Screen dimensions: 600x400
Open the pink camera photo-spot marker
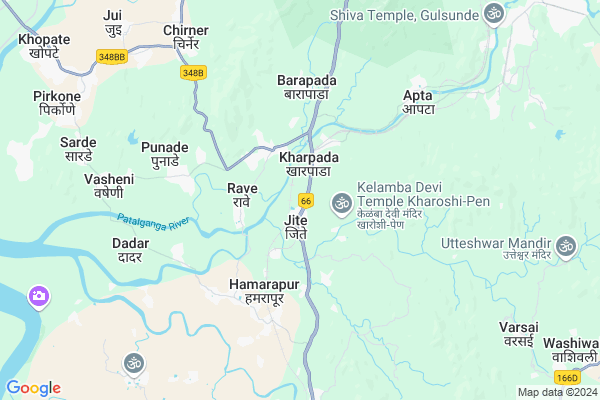point(39,295)
